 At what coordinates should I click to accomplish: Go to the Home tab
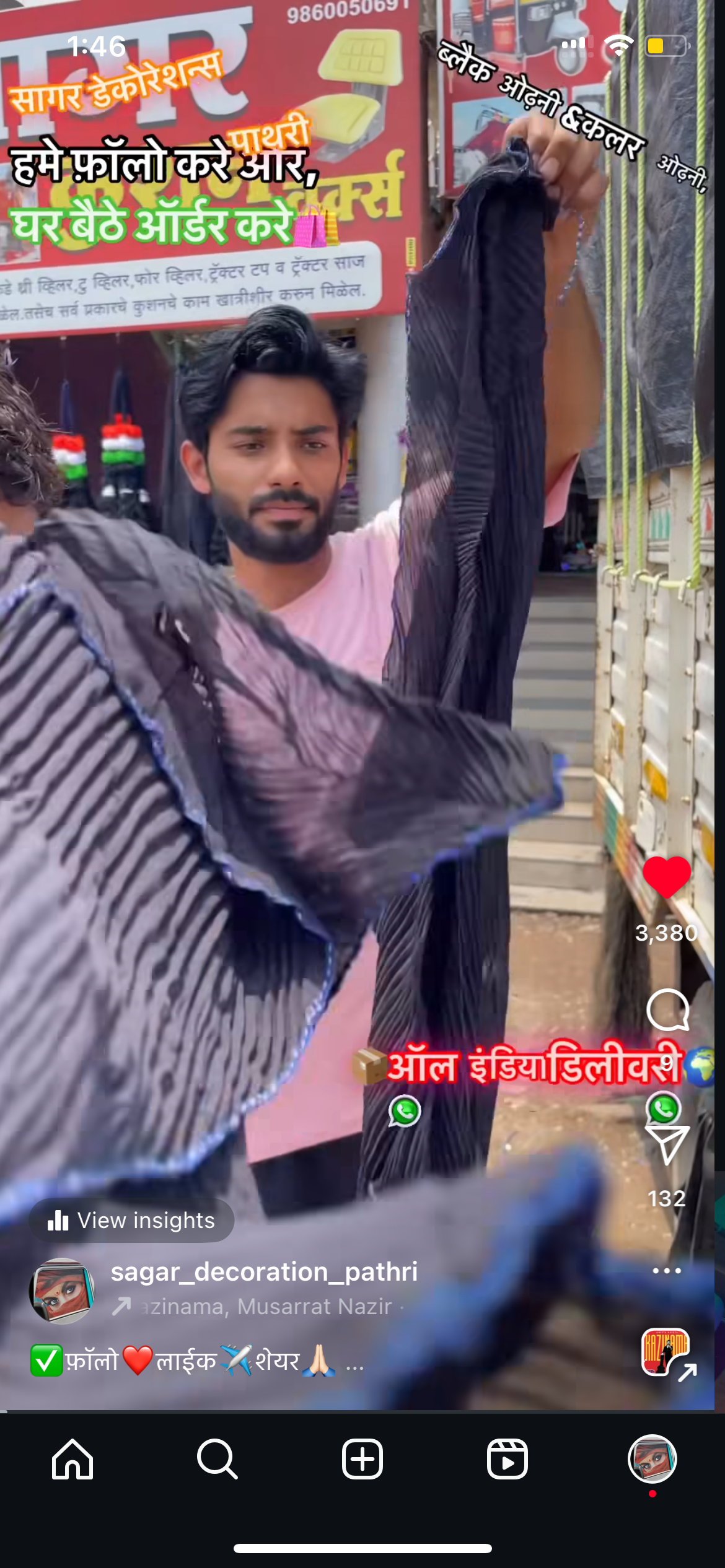72,1458
